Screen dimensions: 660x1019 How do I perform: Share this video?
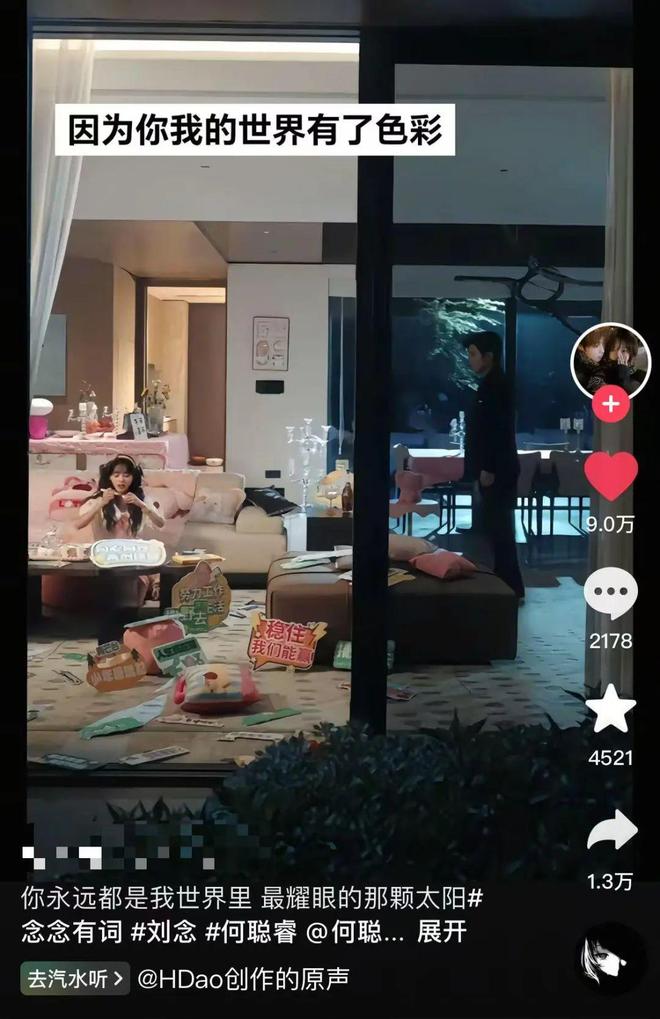point(611,830)
